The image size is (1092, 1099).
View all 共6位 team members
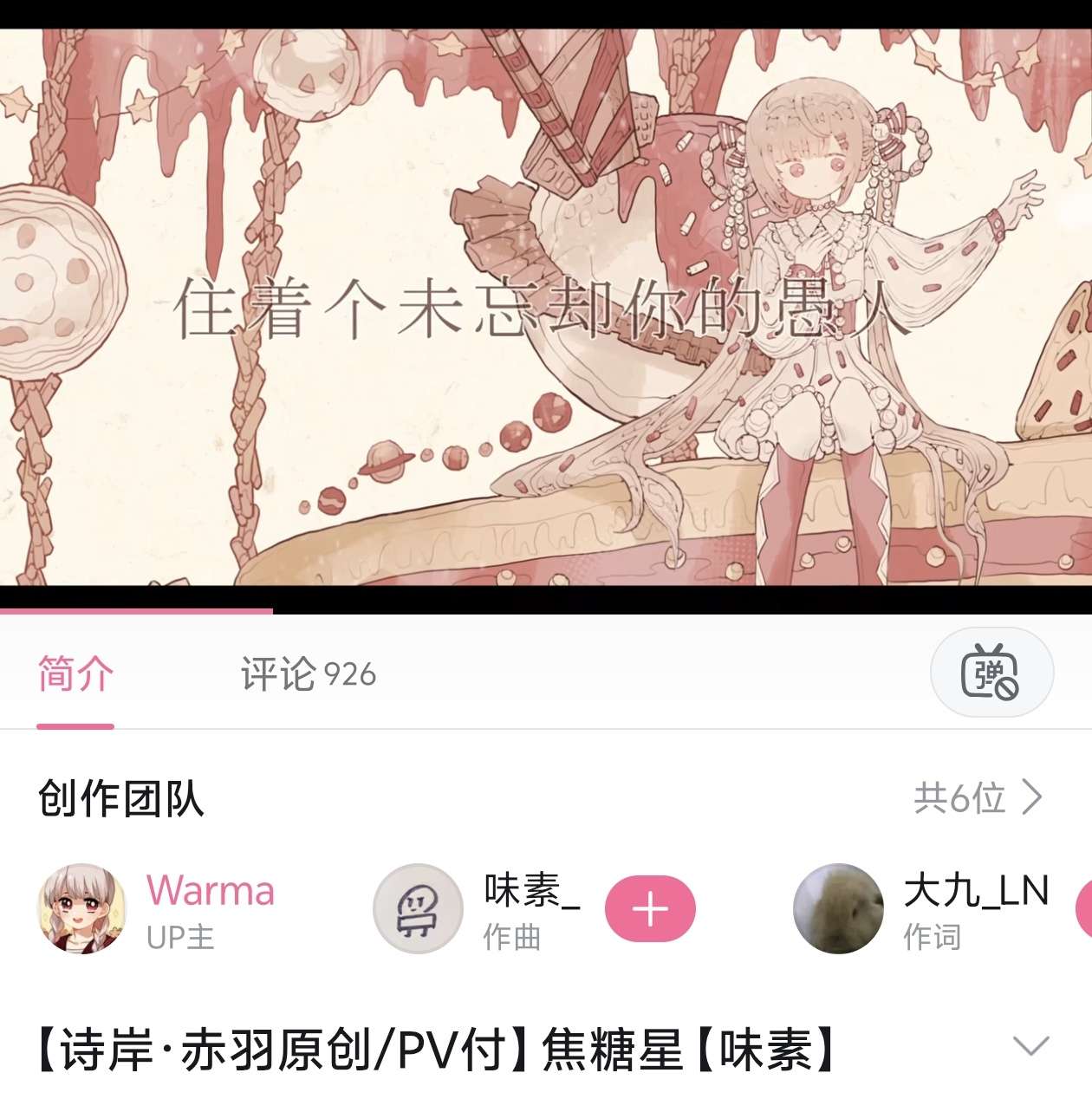click(x=978, y=797)
